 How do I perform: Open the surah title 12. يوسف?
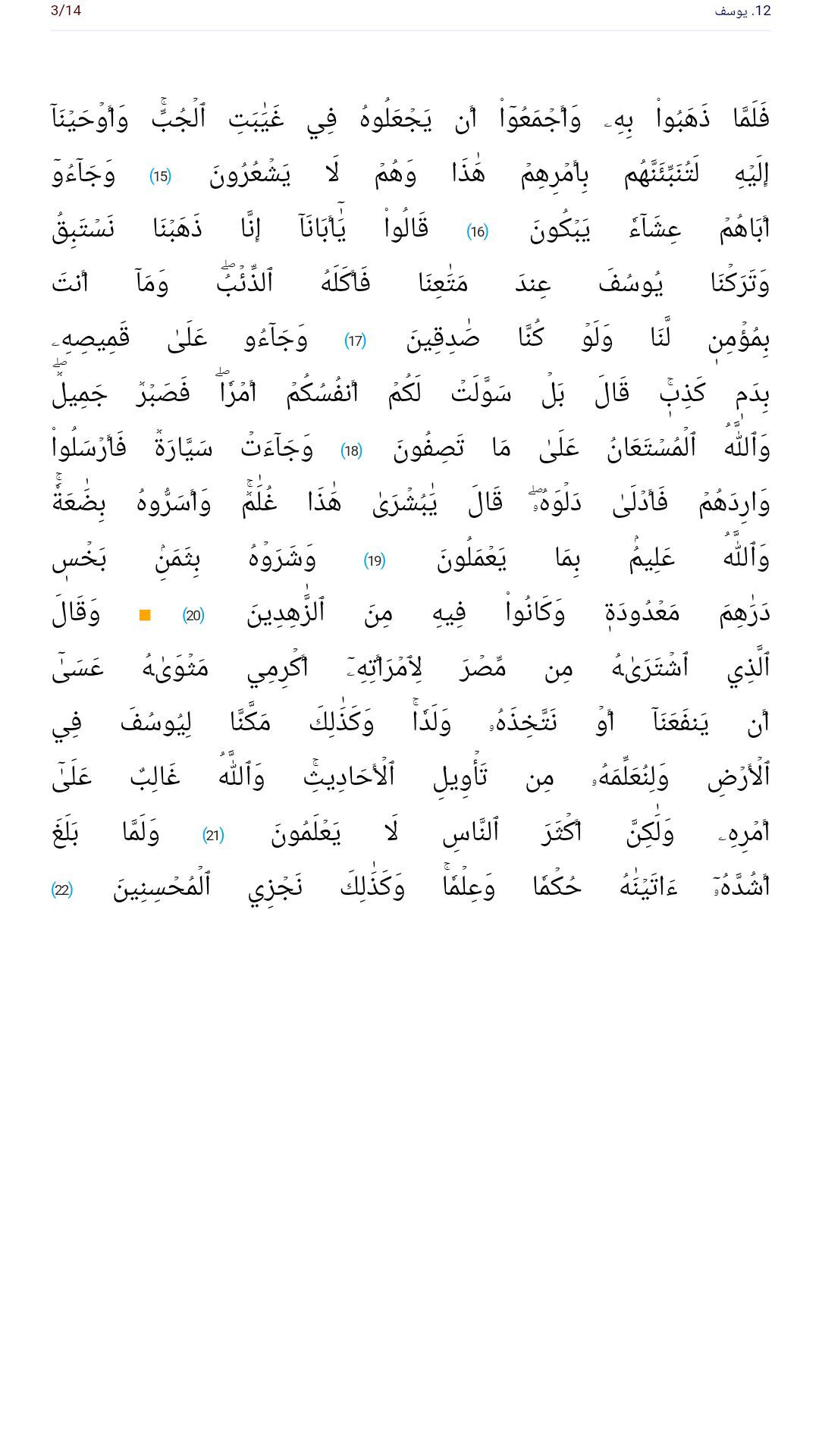click(742, 11)
